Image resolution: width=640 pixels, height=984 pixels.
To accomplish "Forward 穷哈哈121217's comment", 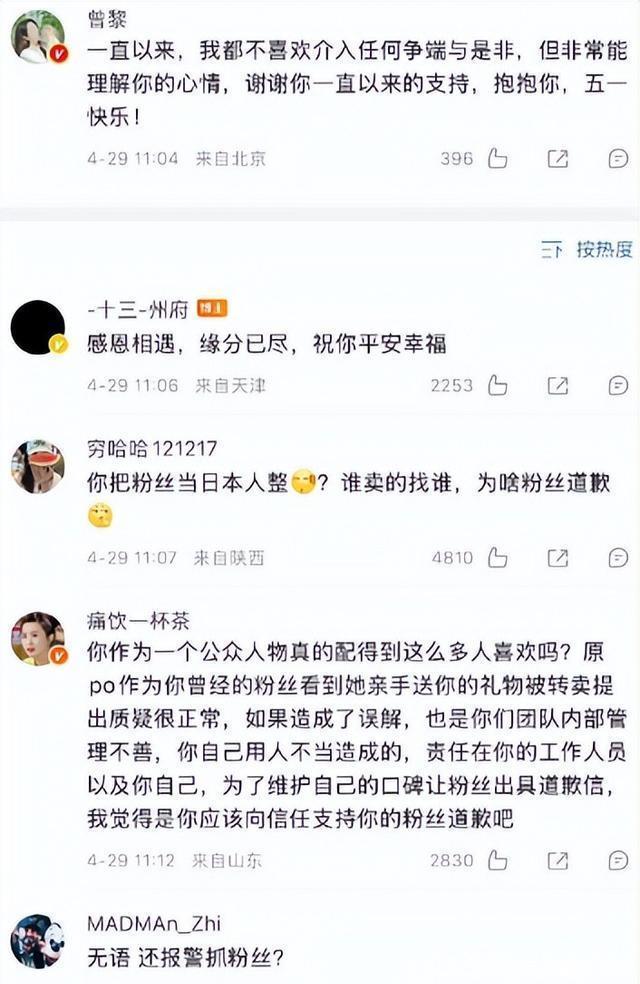I will [x=557, y=557].
